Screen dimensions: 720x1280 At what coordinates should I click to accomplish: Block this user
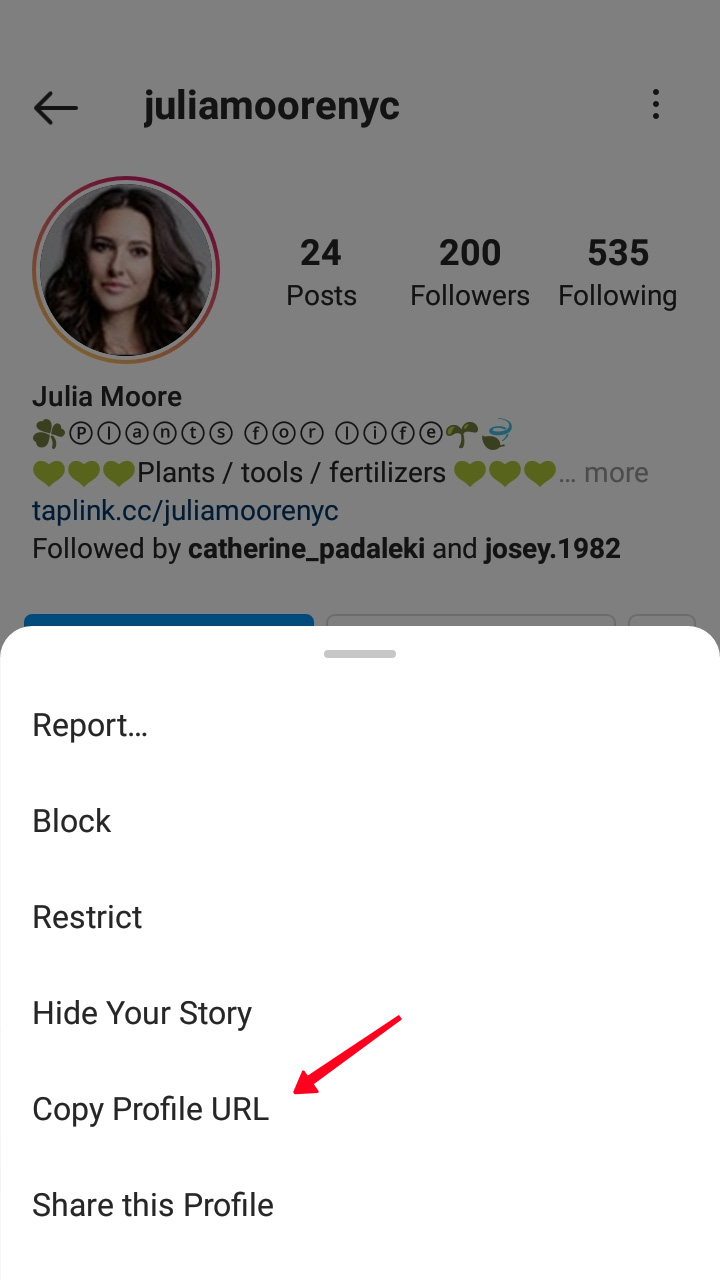pos(72,821)
